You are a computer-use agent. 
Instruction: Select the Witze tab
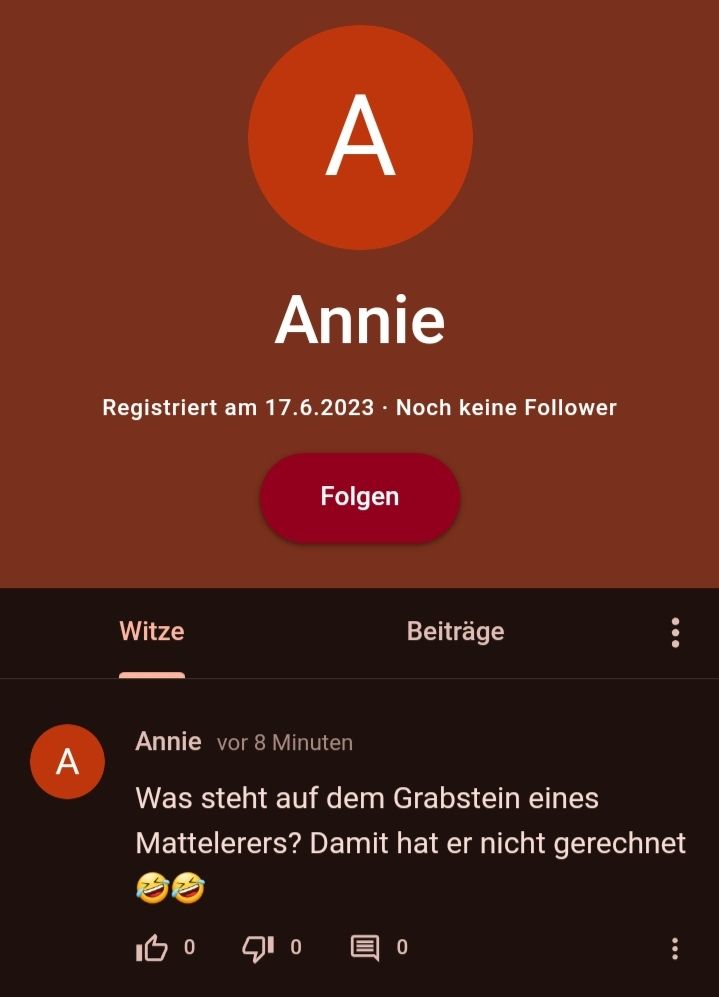[152, 631]
